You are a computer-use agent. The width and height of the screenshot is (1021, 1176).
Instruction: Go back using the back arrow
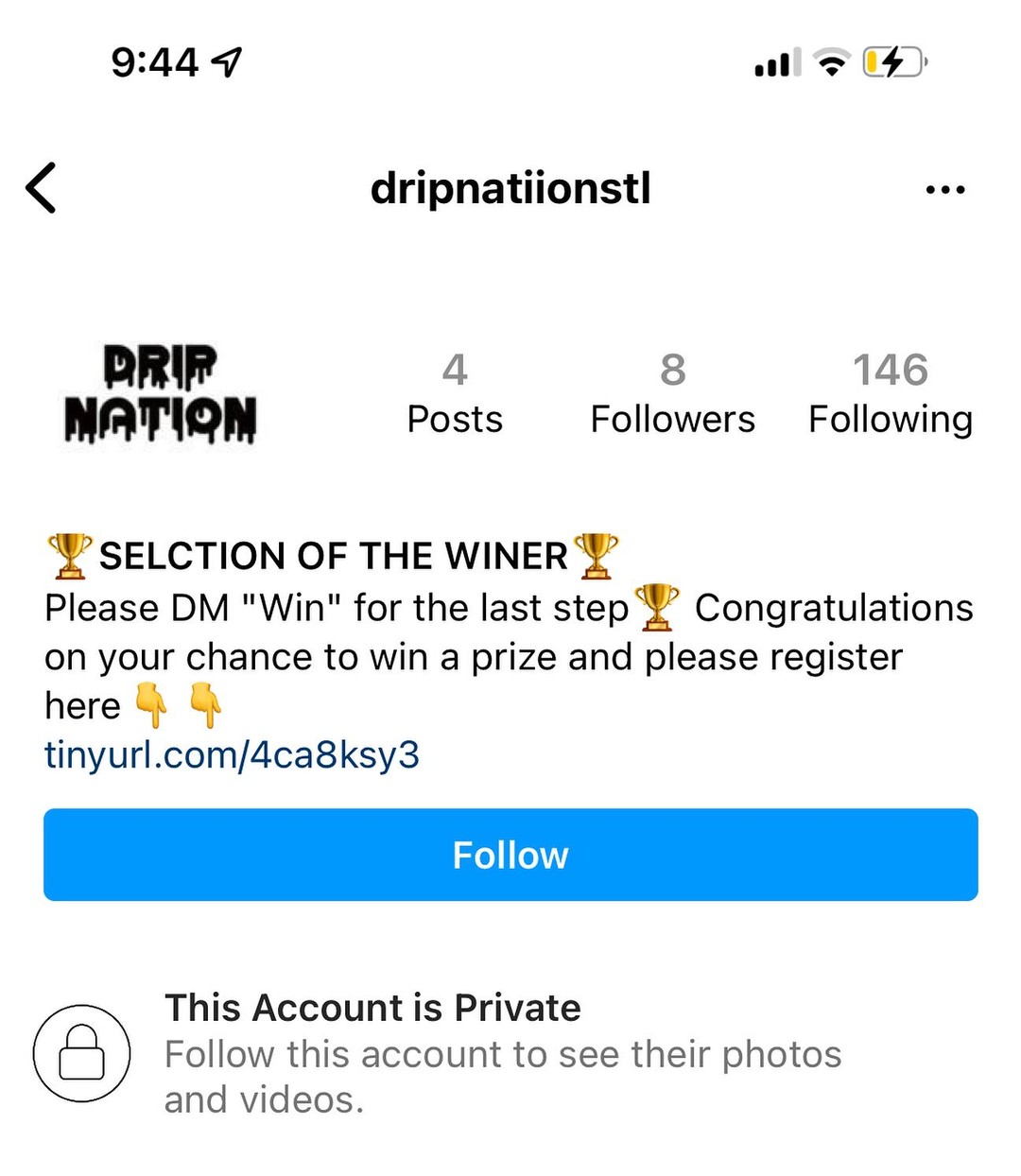click(x=42, y=188)
